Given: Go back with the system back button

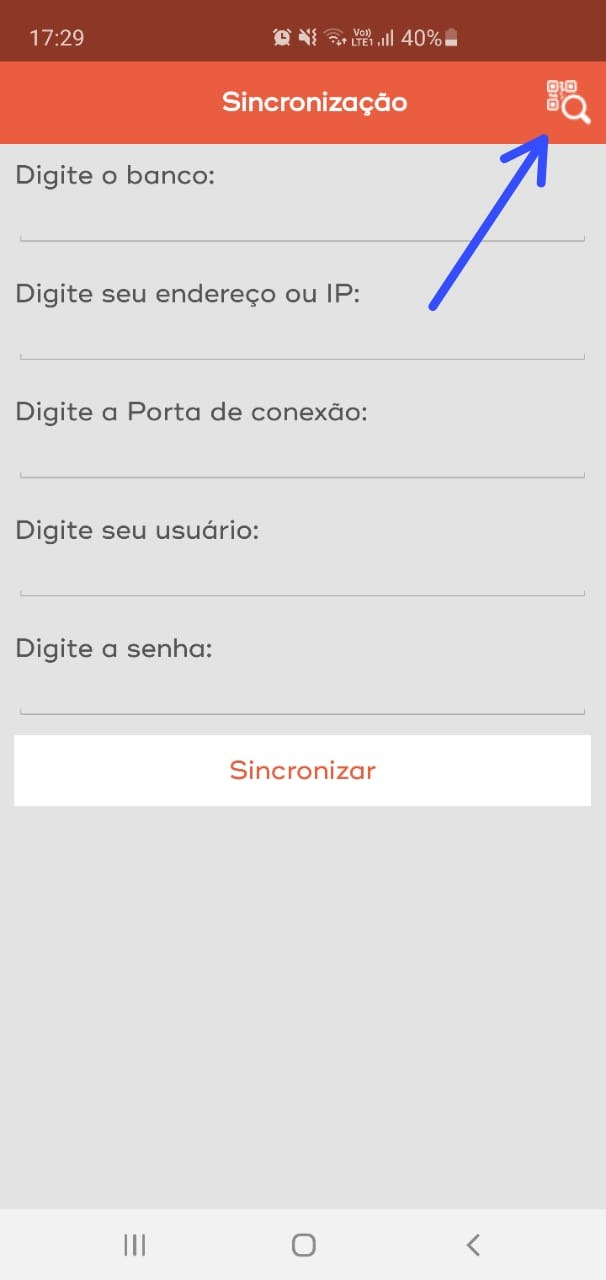Looking at the screenshot, I should click(473, 1244).
